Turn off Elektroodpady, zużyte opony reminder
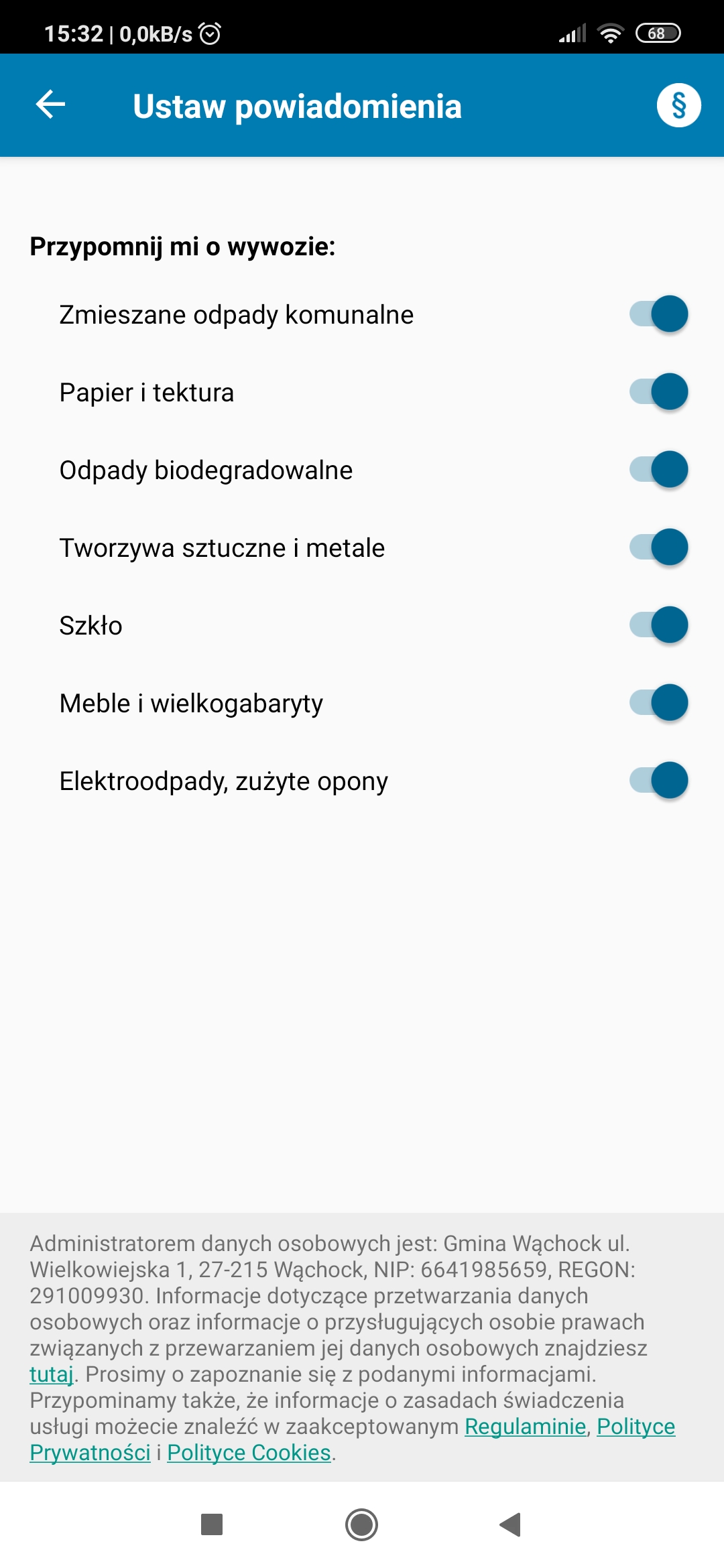The height and width of the screenshot is (1568, 724). (658, 780)
